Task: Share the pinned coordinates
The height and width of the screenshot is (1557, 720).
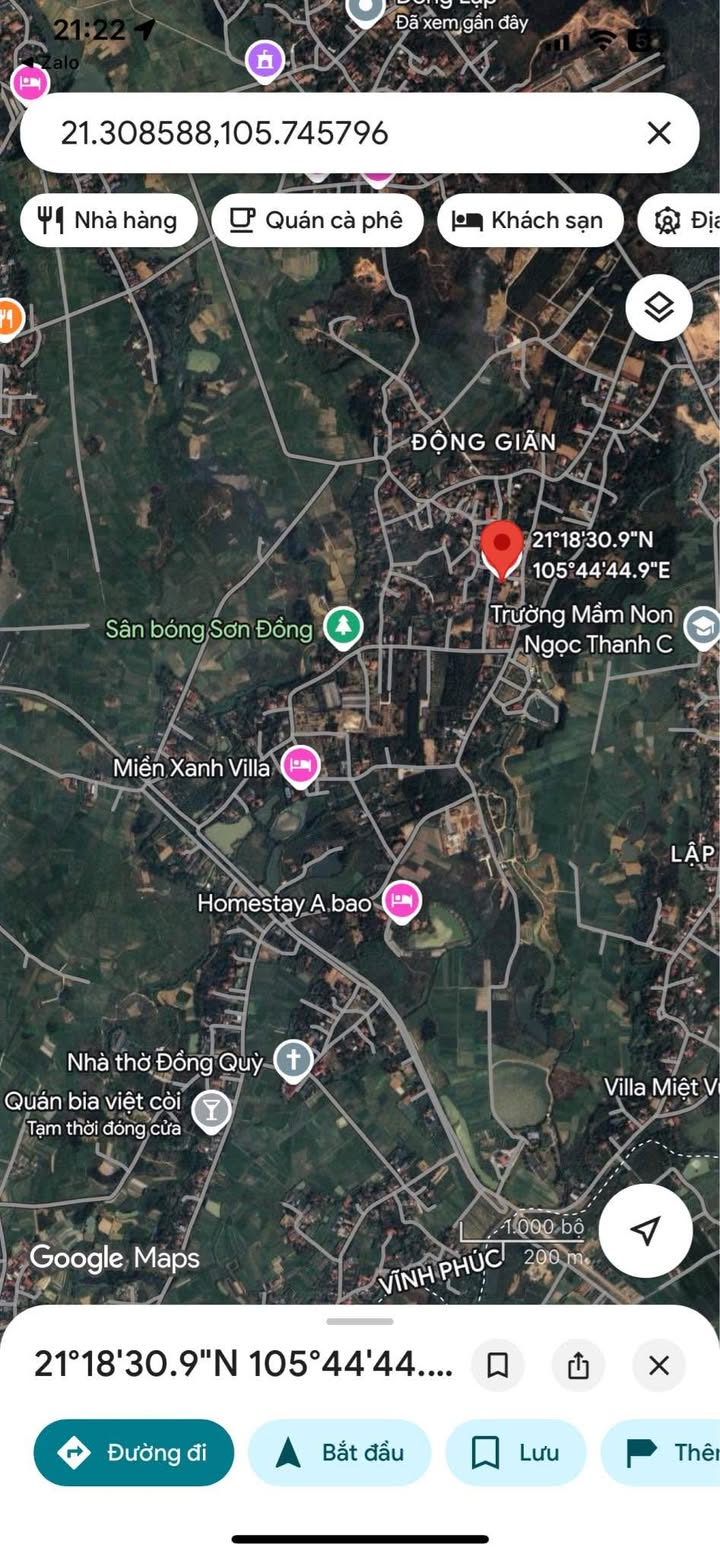Action: [x=578, y=1365]
